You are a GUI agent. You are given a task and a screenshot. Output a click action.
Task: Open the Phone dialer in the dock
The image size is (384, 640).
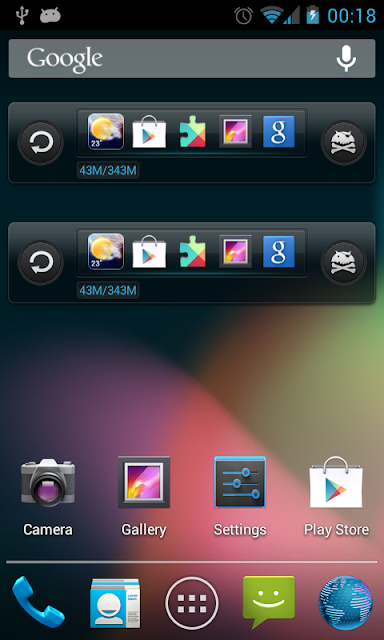(38, 602)
